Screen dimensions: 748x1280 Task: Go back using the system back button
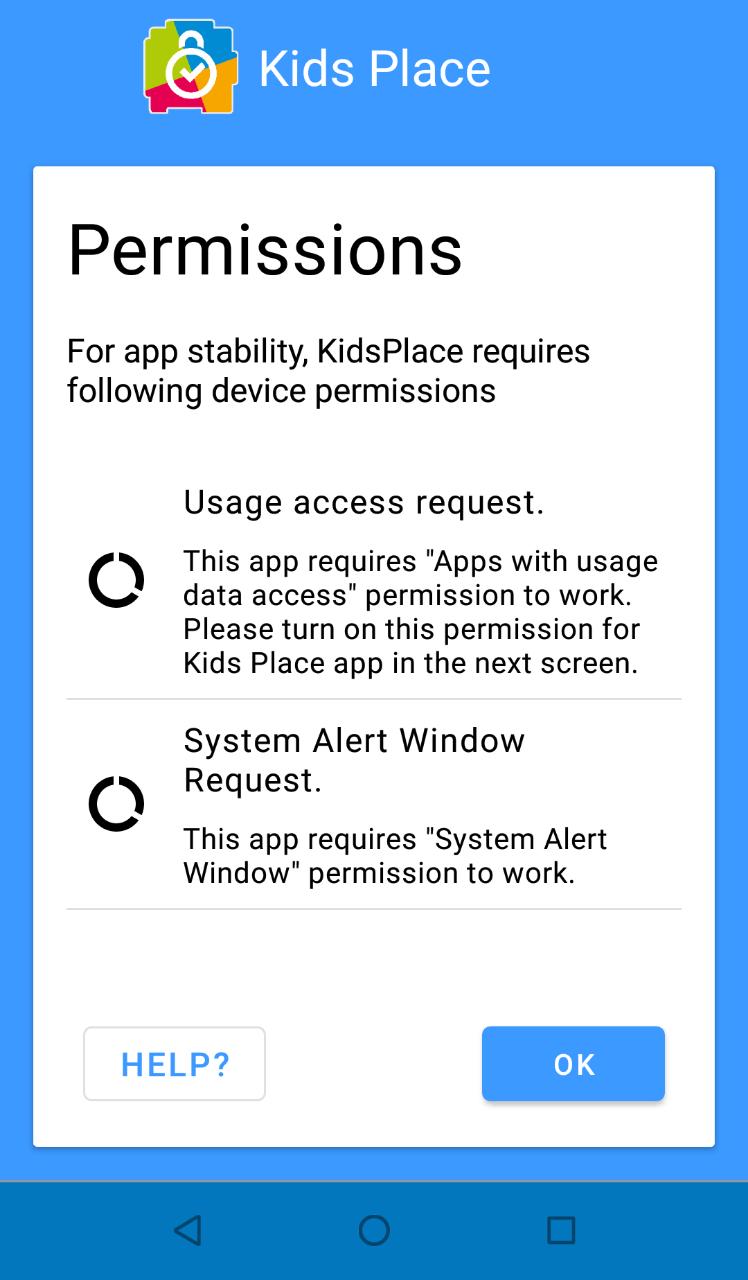click(188, 1229)
